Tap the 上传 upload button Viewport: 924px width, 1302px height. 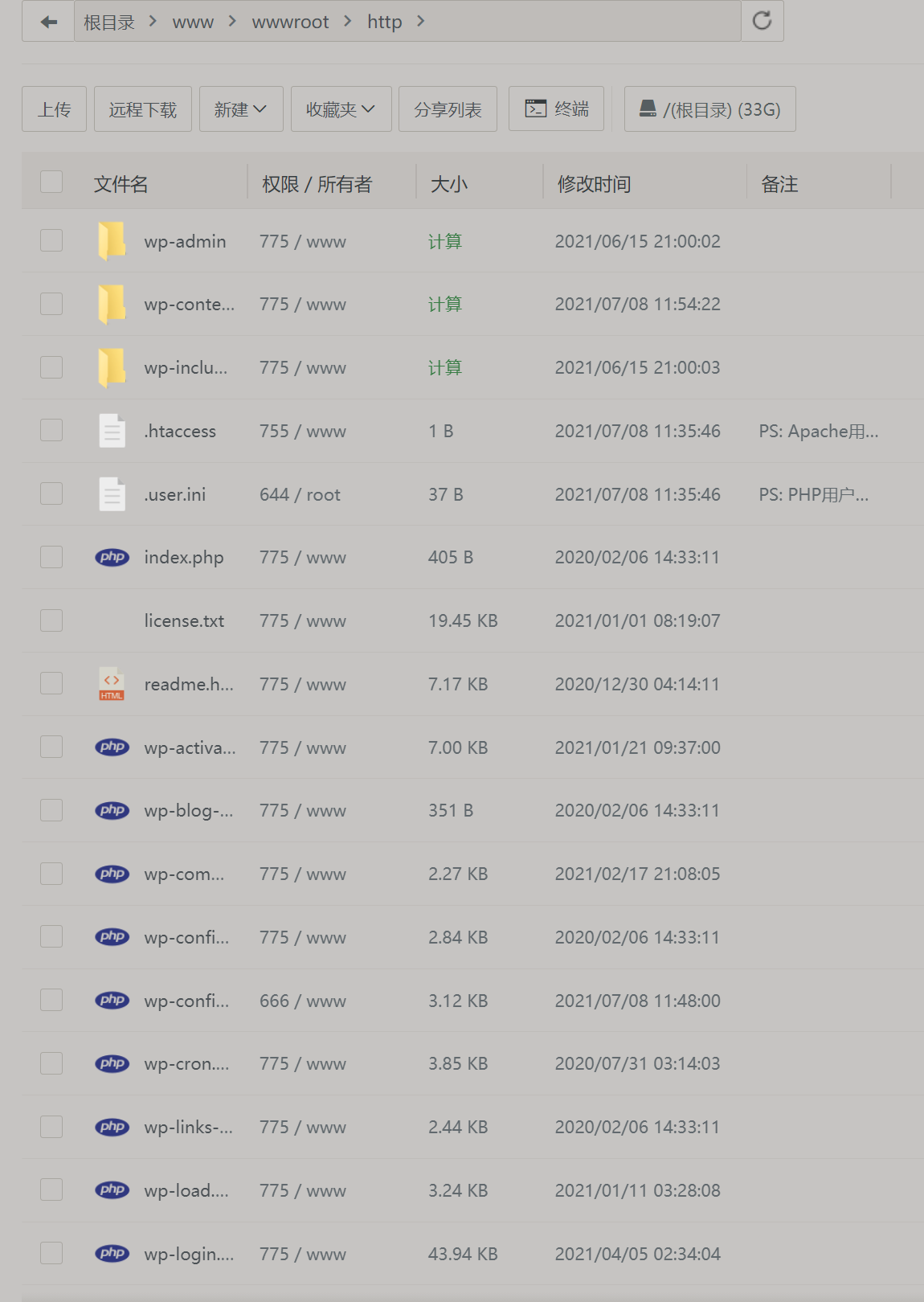point(54,109)
